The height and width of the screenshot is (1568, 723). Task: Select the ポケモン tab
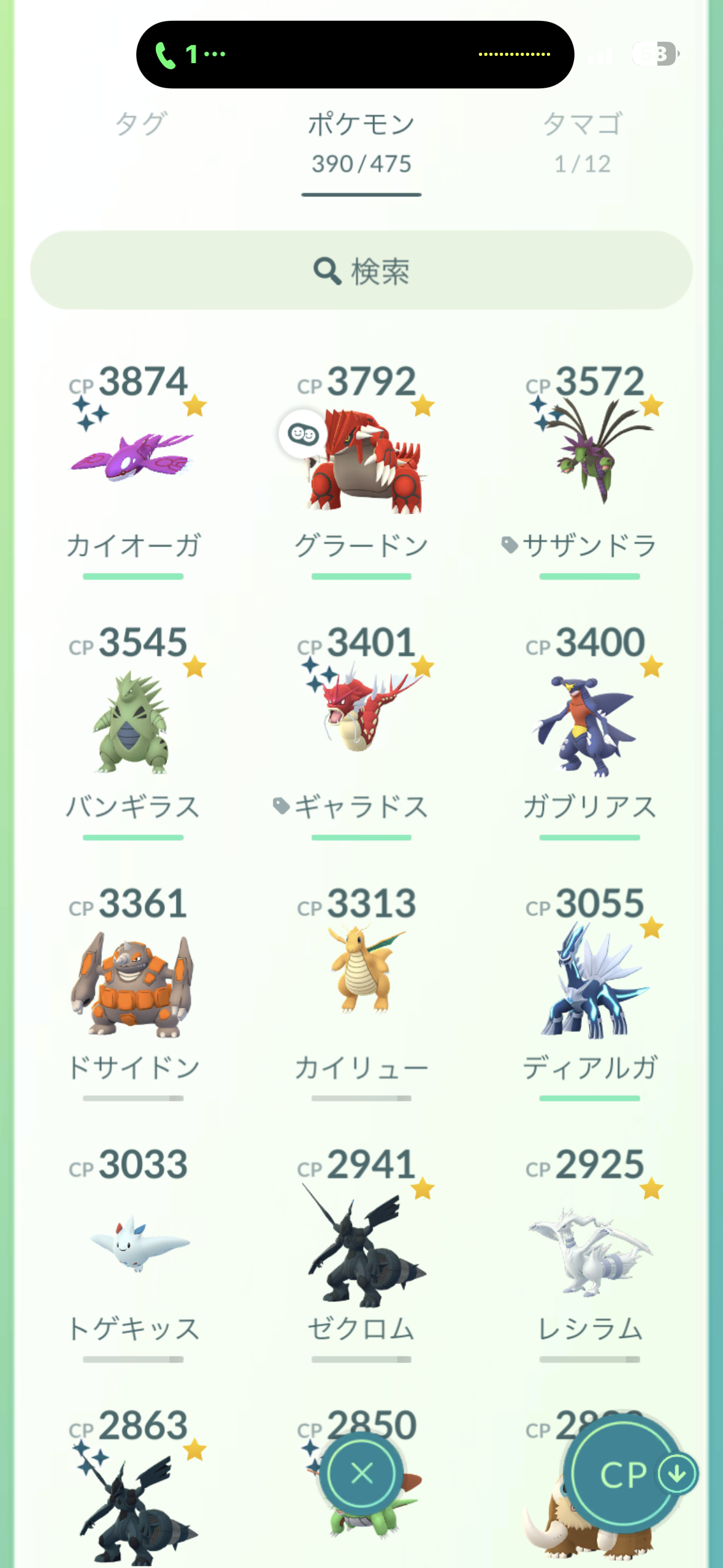361,142
